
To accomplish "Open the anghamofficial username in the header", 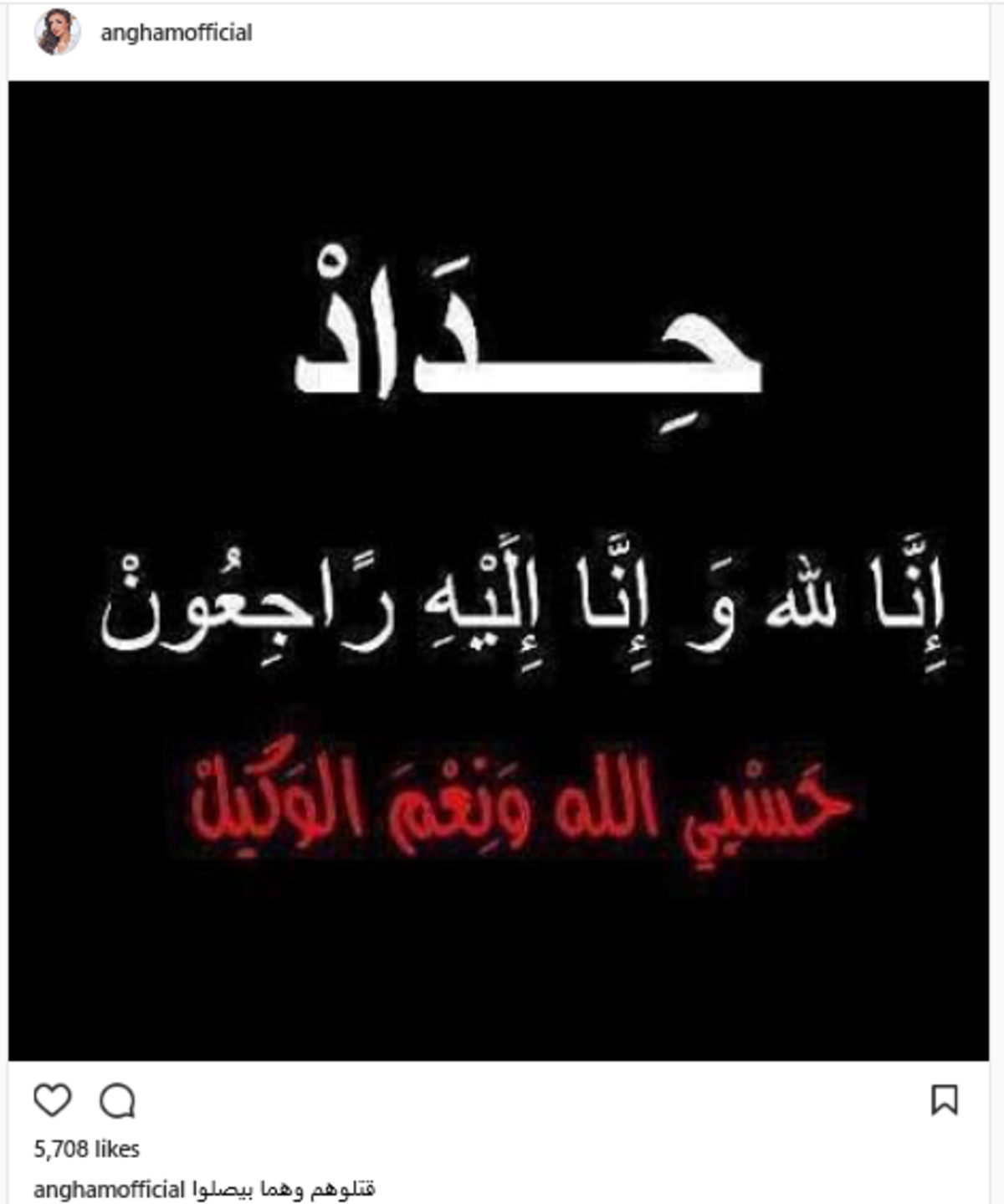I will (176, 33).
